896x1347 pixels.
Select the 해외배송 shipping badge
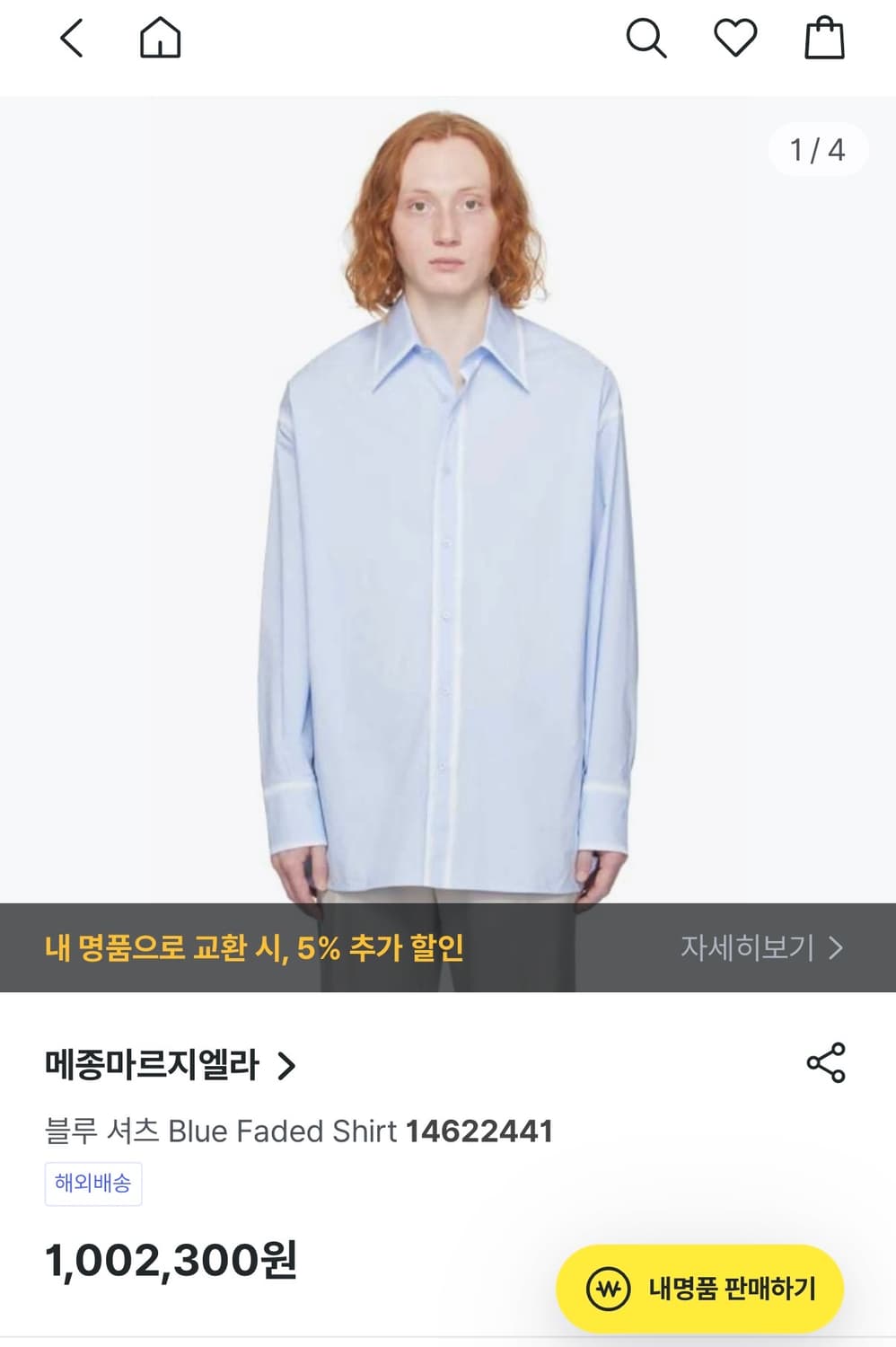pos(92,1184)
